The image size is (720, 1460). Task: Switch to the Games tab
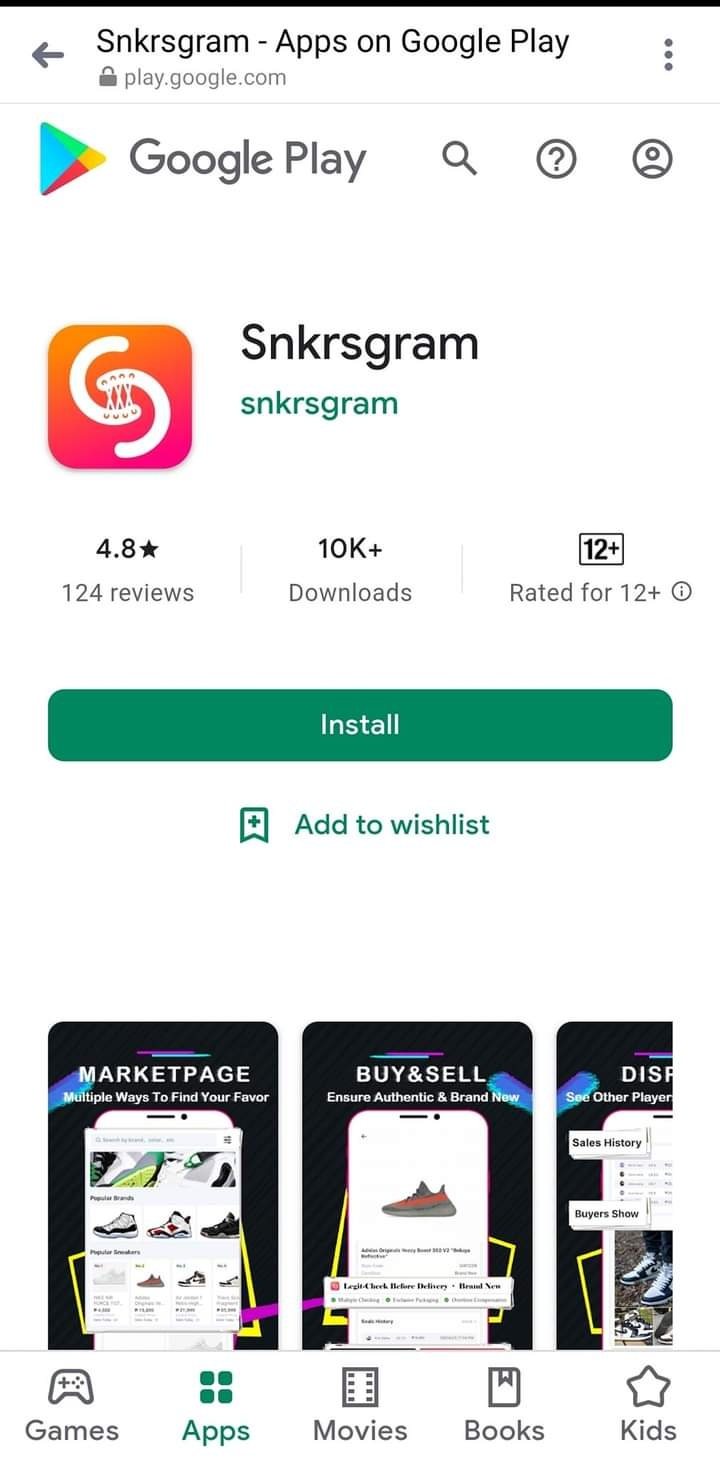pyautogui.click(x=72, y=1406)
